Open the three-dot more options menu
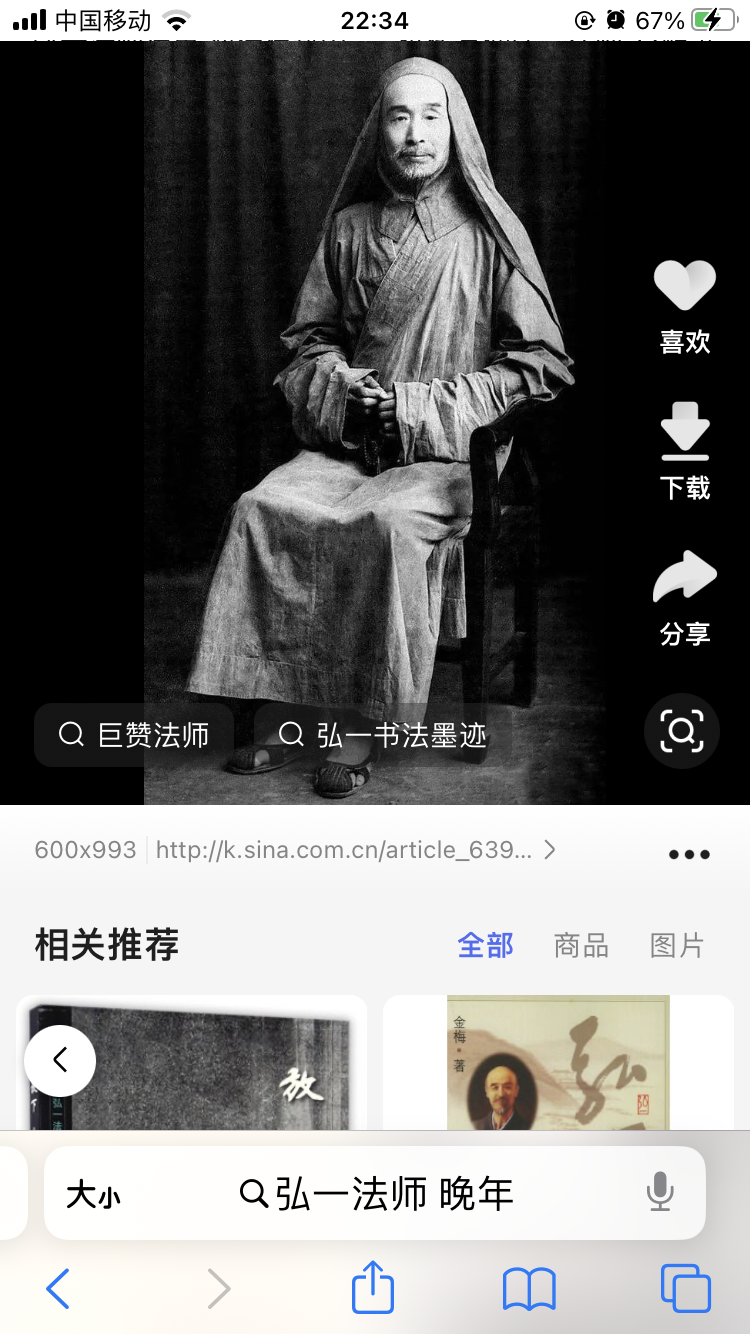Image resolution: width=750 pixels, height=1334 pixels. pos(689,854)
